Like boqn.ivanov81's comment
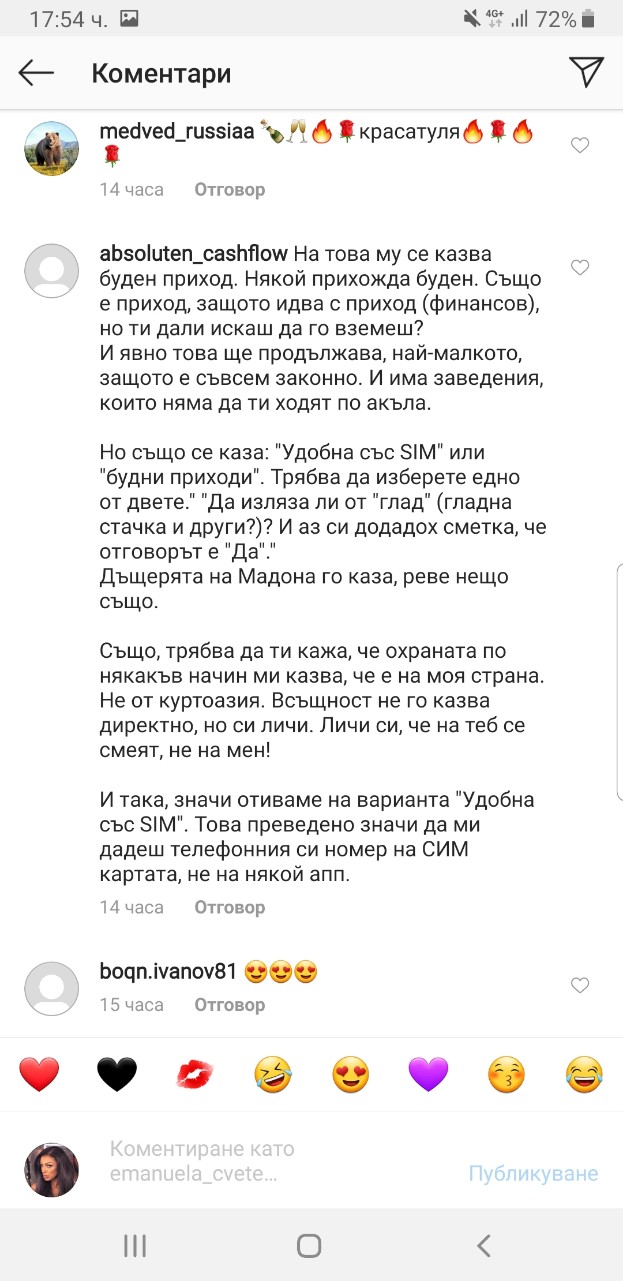This screenshot has height=1281, width=623. point(579,986)
